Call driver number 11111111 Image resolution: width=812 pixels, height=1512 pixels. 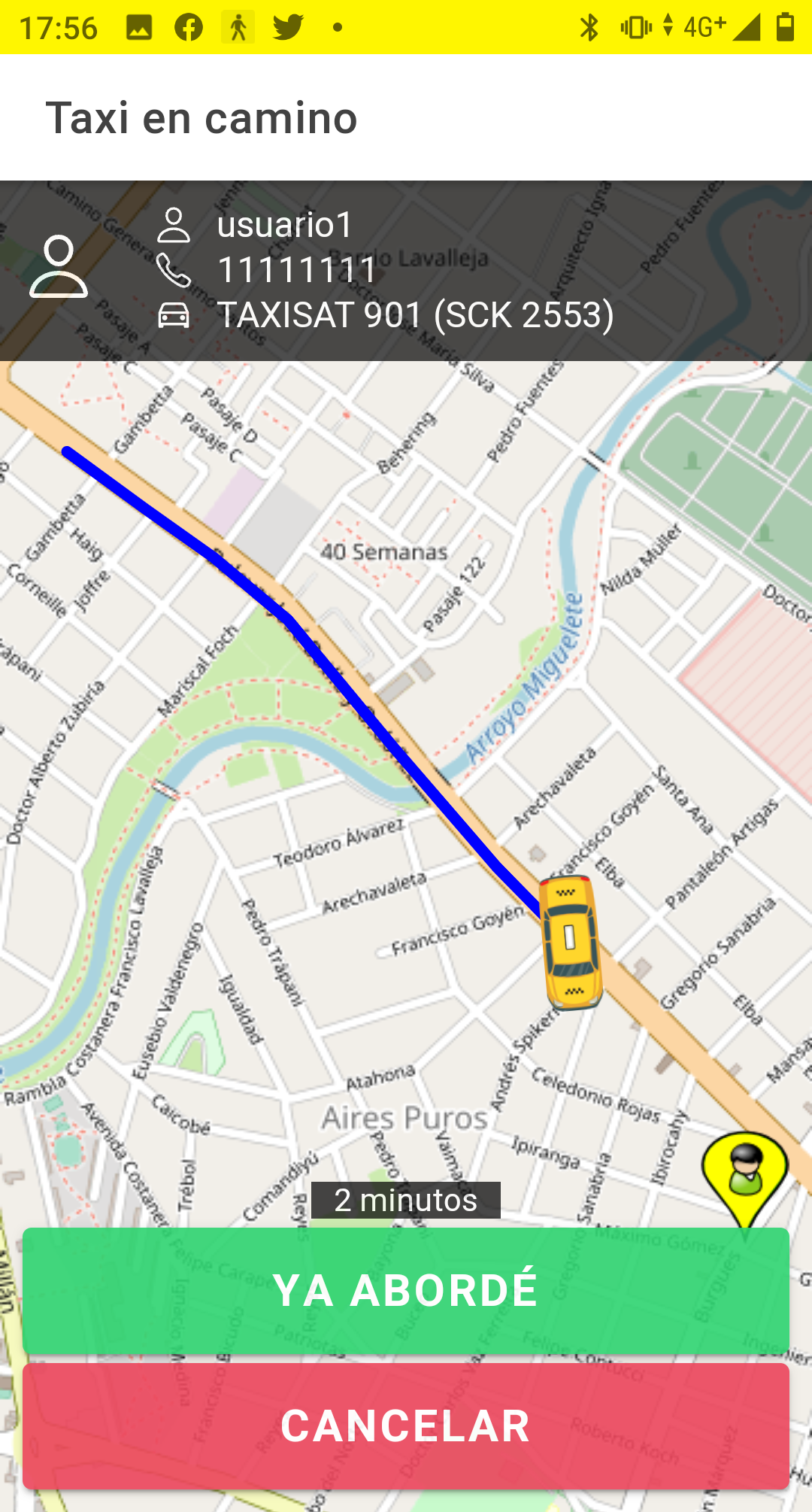297,270
